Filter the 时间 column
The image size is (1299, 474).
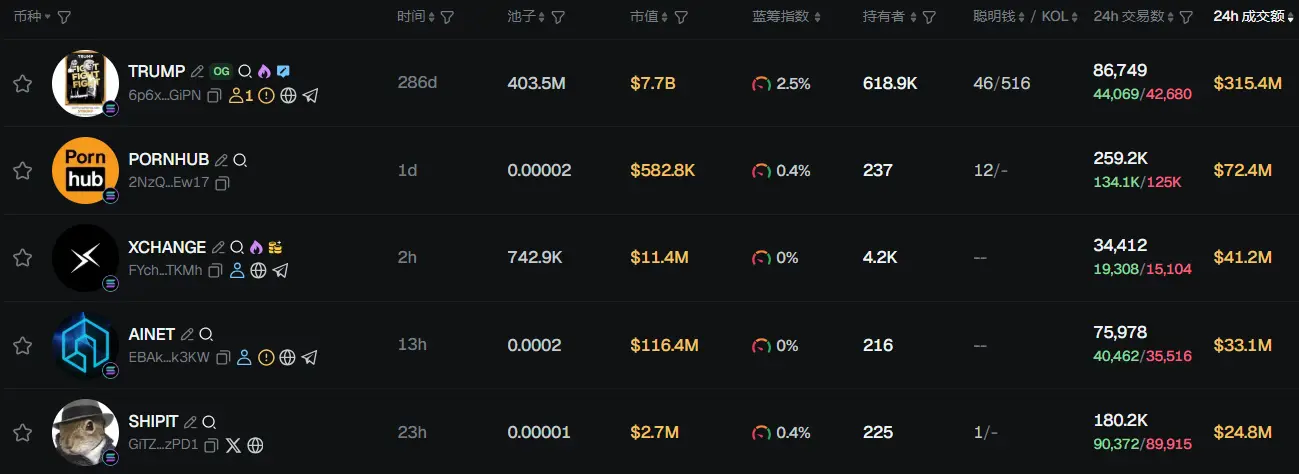point(447,17)
